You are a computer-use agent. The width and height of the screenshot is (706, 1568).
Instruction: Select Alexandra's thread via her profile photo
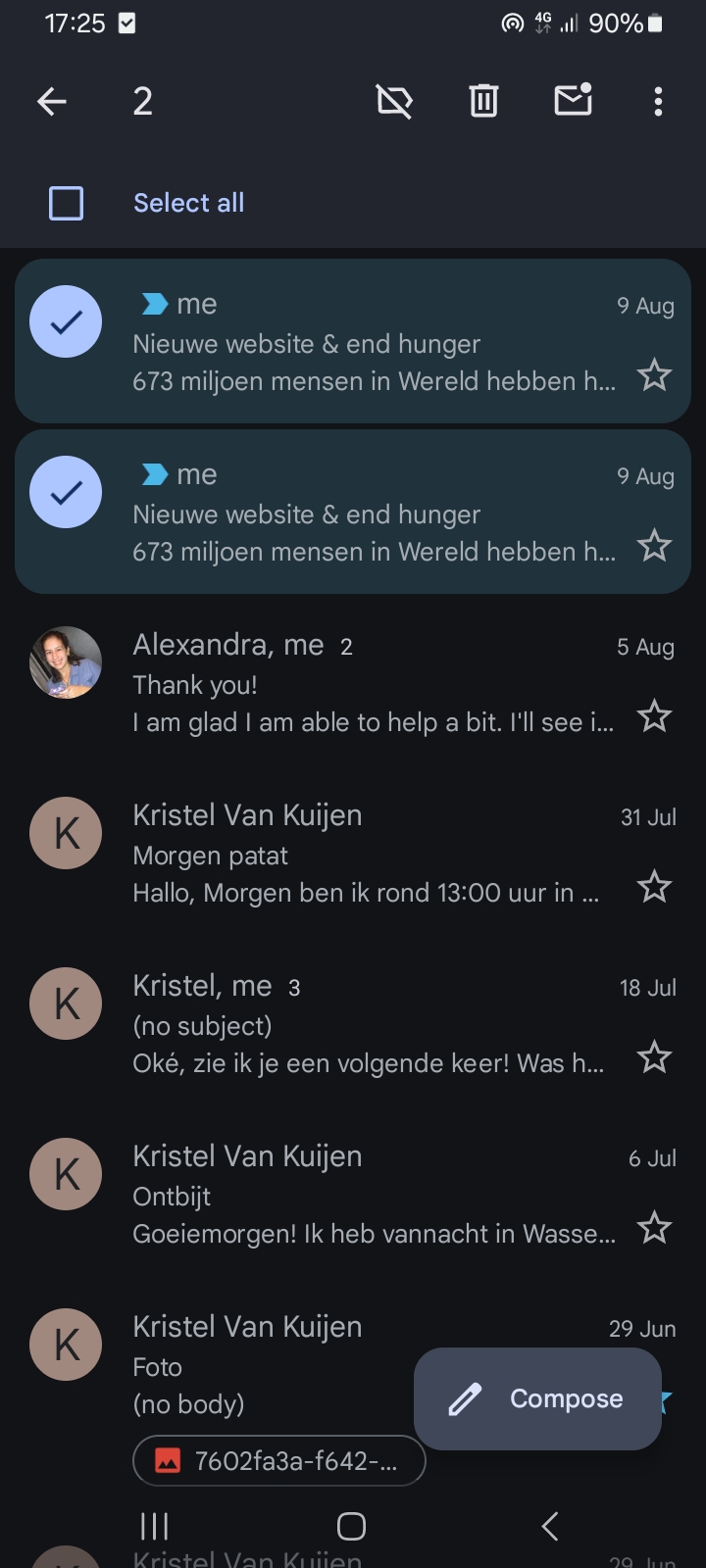tap(66, 662)
